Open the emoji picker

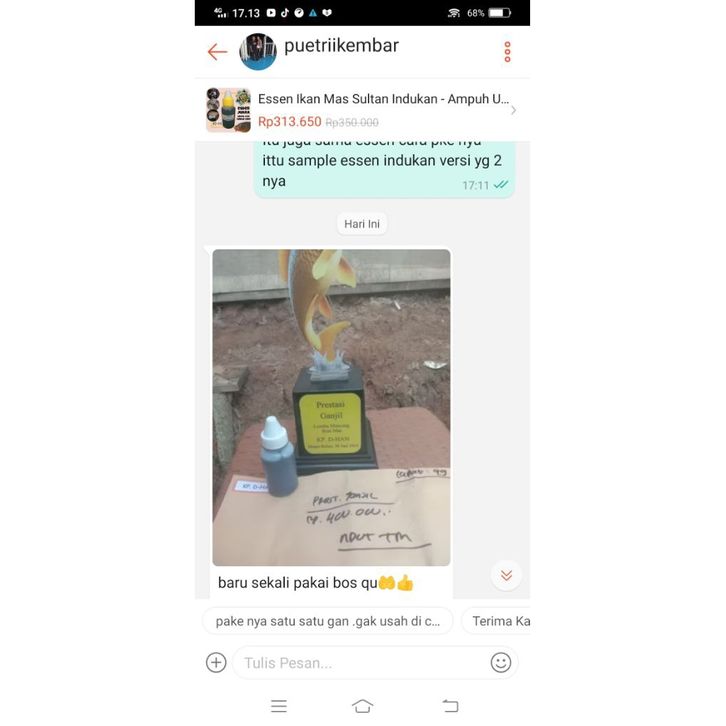pyautogui.click(x=501, y=662)
